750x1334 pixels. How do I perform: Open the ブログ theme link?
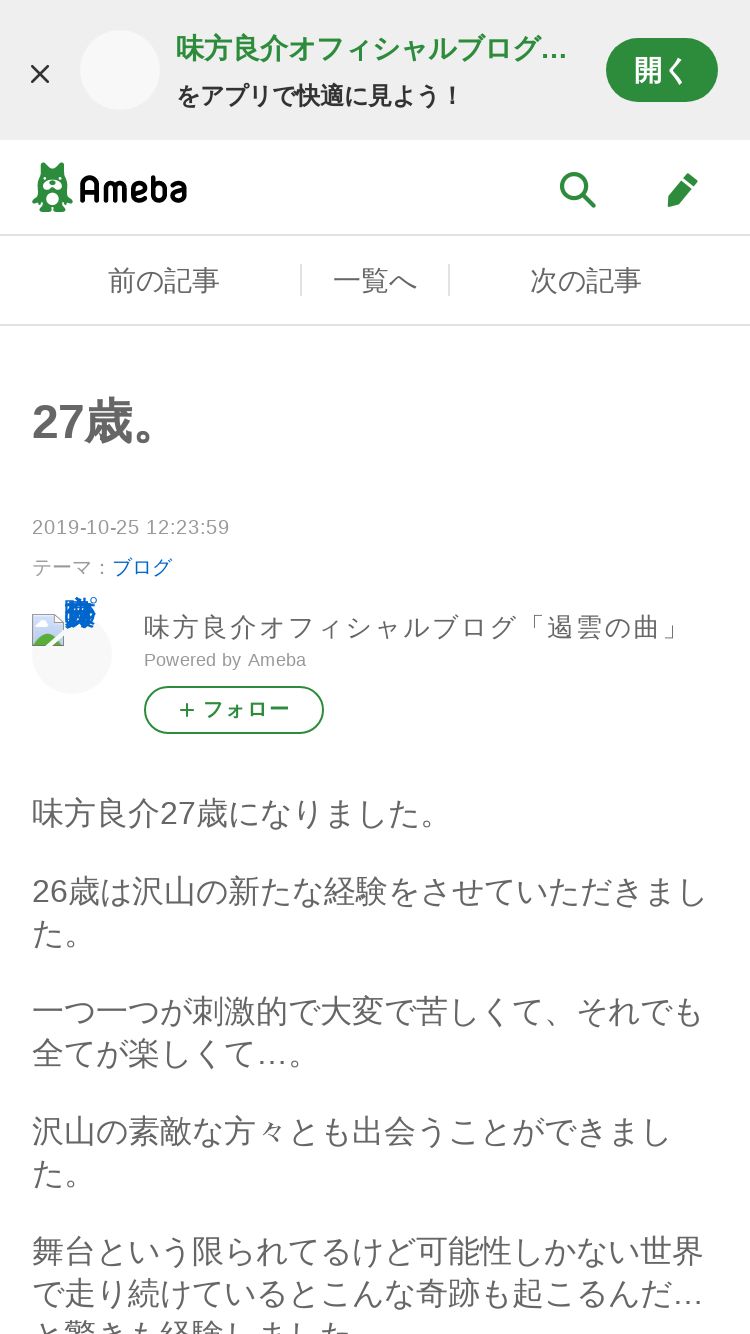click(x=142, y=568)
